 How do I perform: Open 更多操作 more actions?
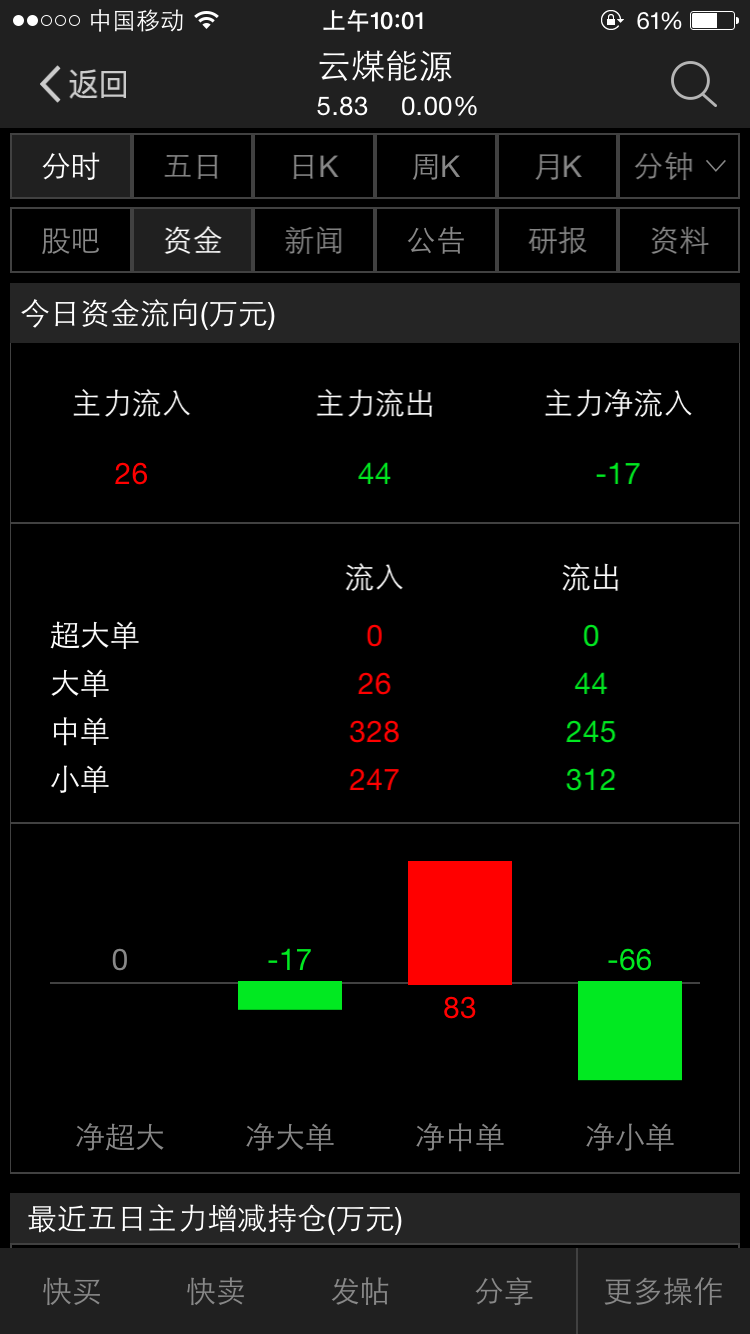pos(664,1291)
